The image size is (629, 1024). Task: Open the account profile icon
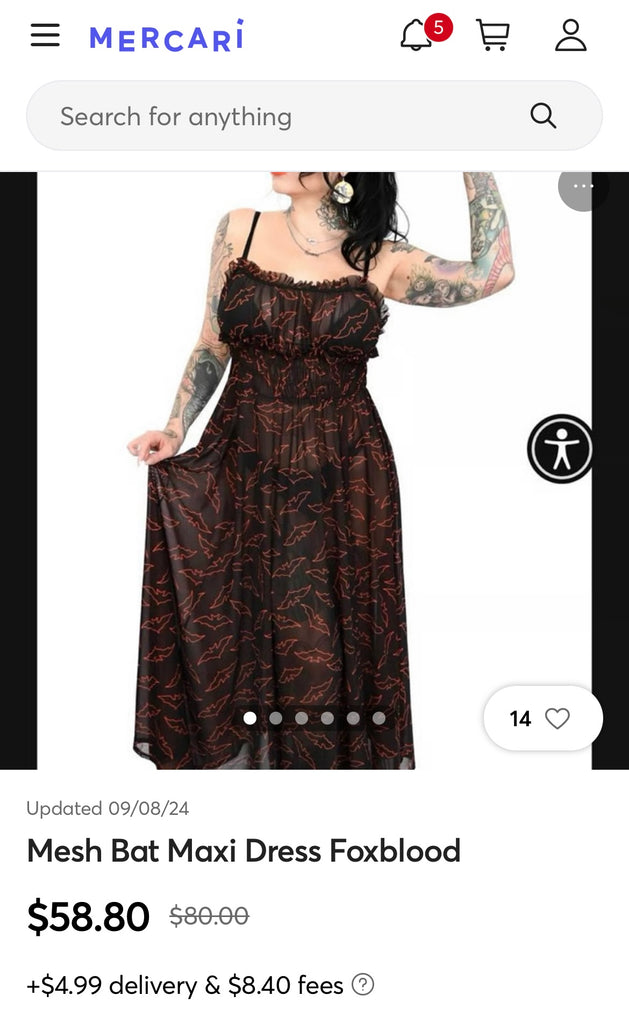[x=571, y=35]
